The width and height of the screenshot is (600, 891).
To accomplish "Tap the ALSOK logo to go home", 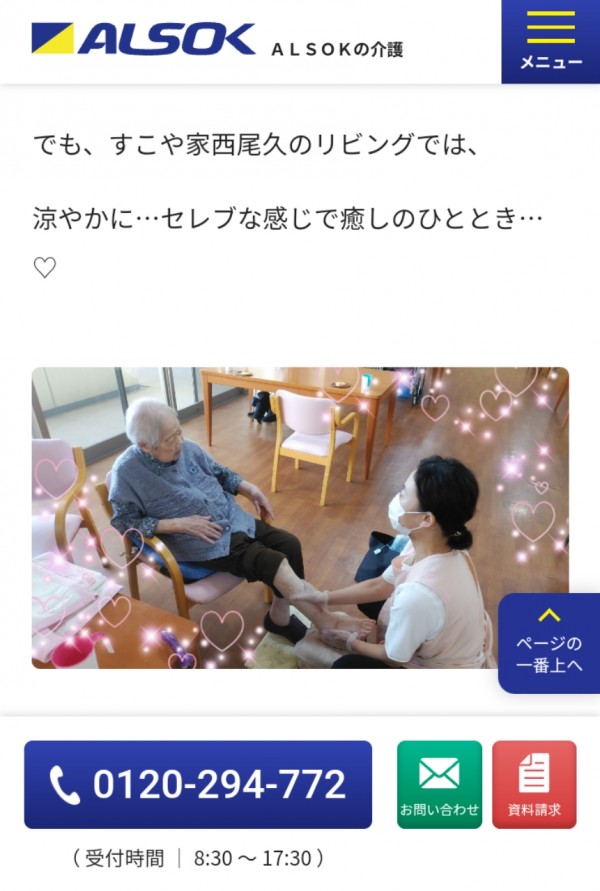I will (143, 40).
